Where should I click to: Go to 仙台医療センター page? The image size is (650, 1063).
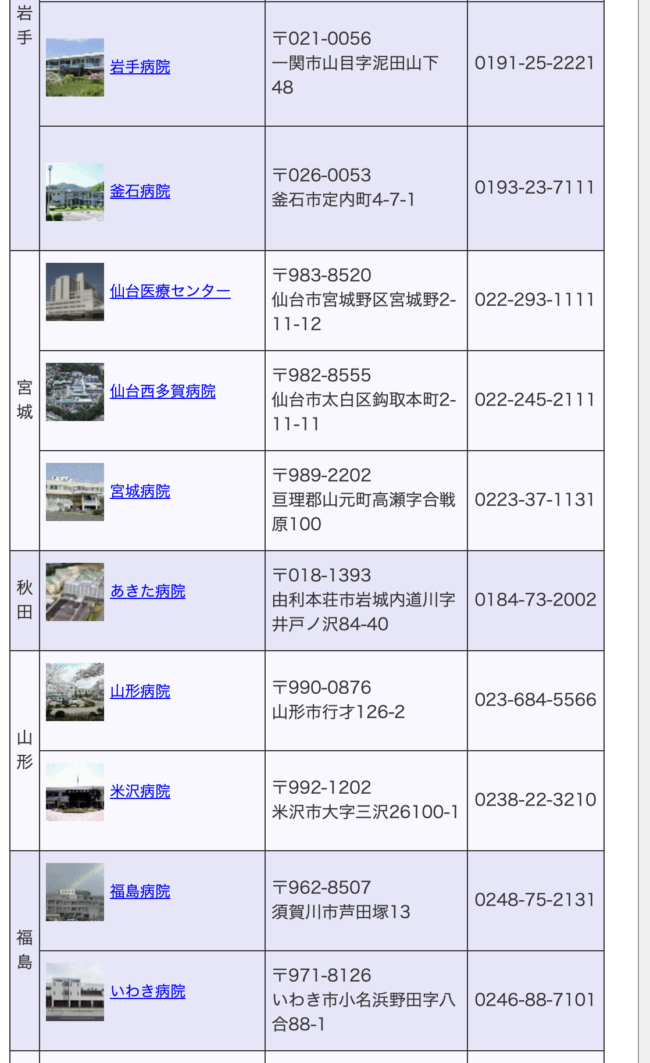coord(170,291)
